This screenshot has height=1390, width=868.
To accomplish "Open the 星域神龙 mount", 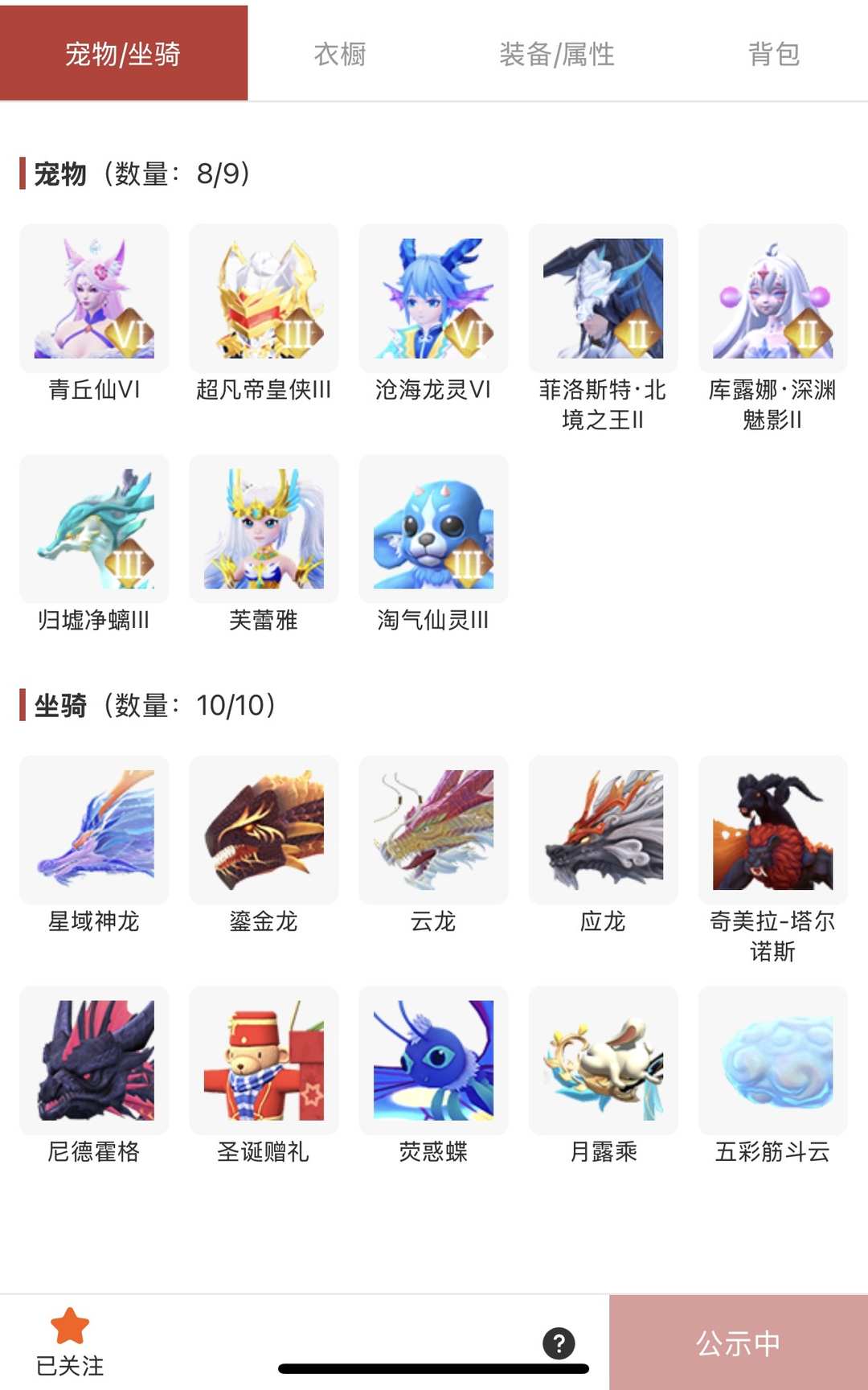I will click(92, 832).
